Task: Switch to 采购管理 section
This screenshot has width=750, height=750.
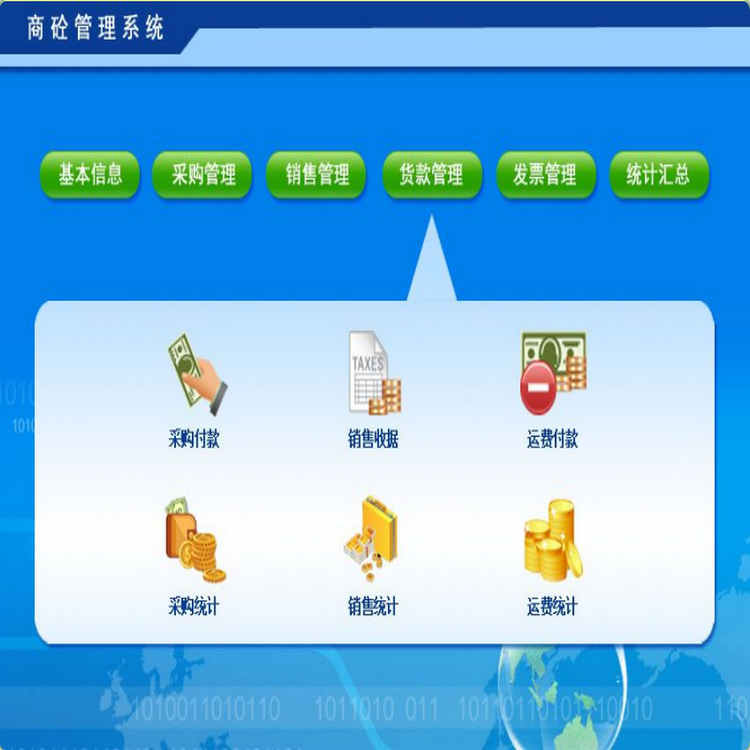Action: tap(204, 175)
